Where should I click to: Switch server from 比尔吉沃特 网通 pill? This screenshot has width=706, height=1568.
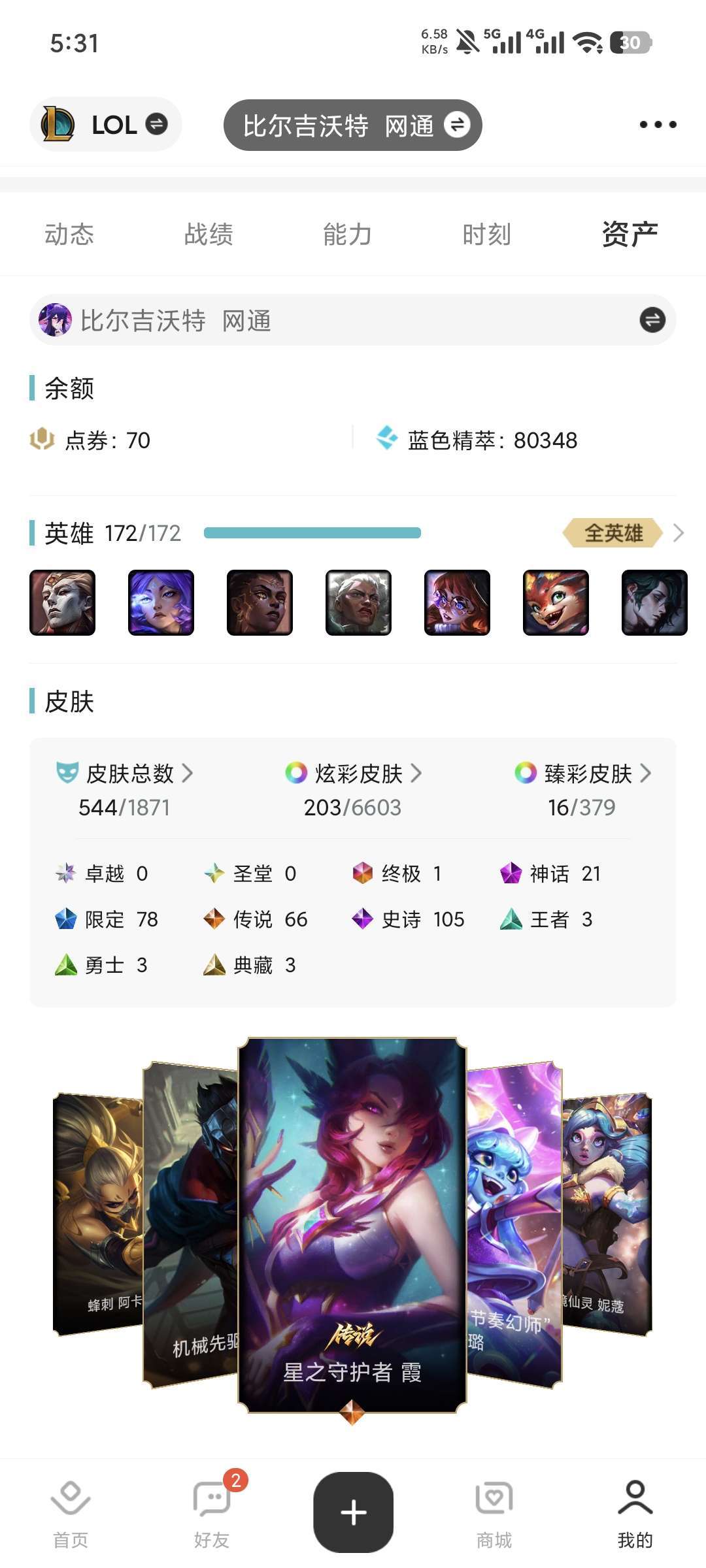pos(353,125)
